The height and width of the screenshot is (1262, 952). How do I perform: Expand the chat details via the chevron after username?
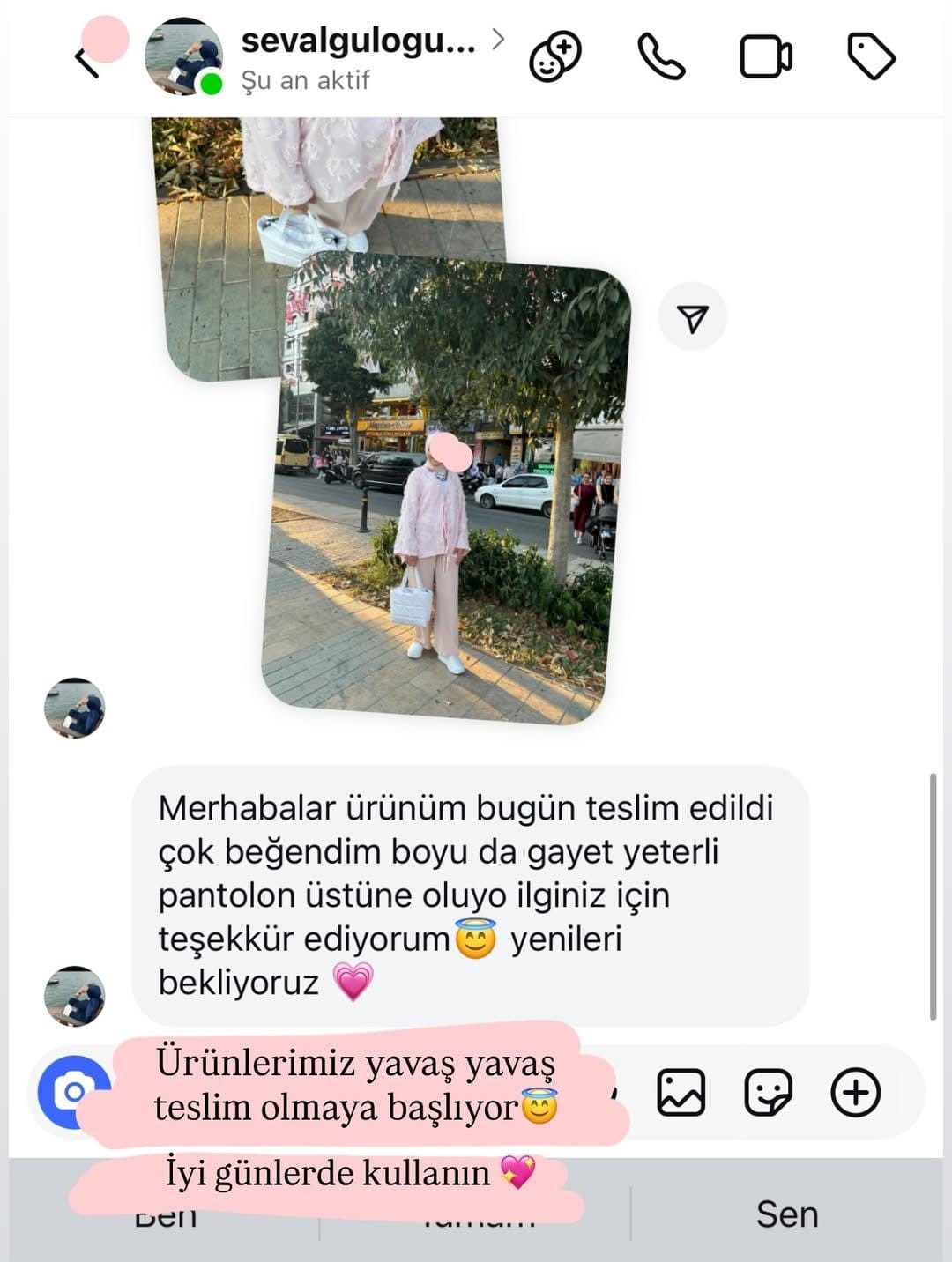pyautogui.click(x=500, y=40)
